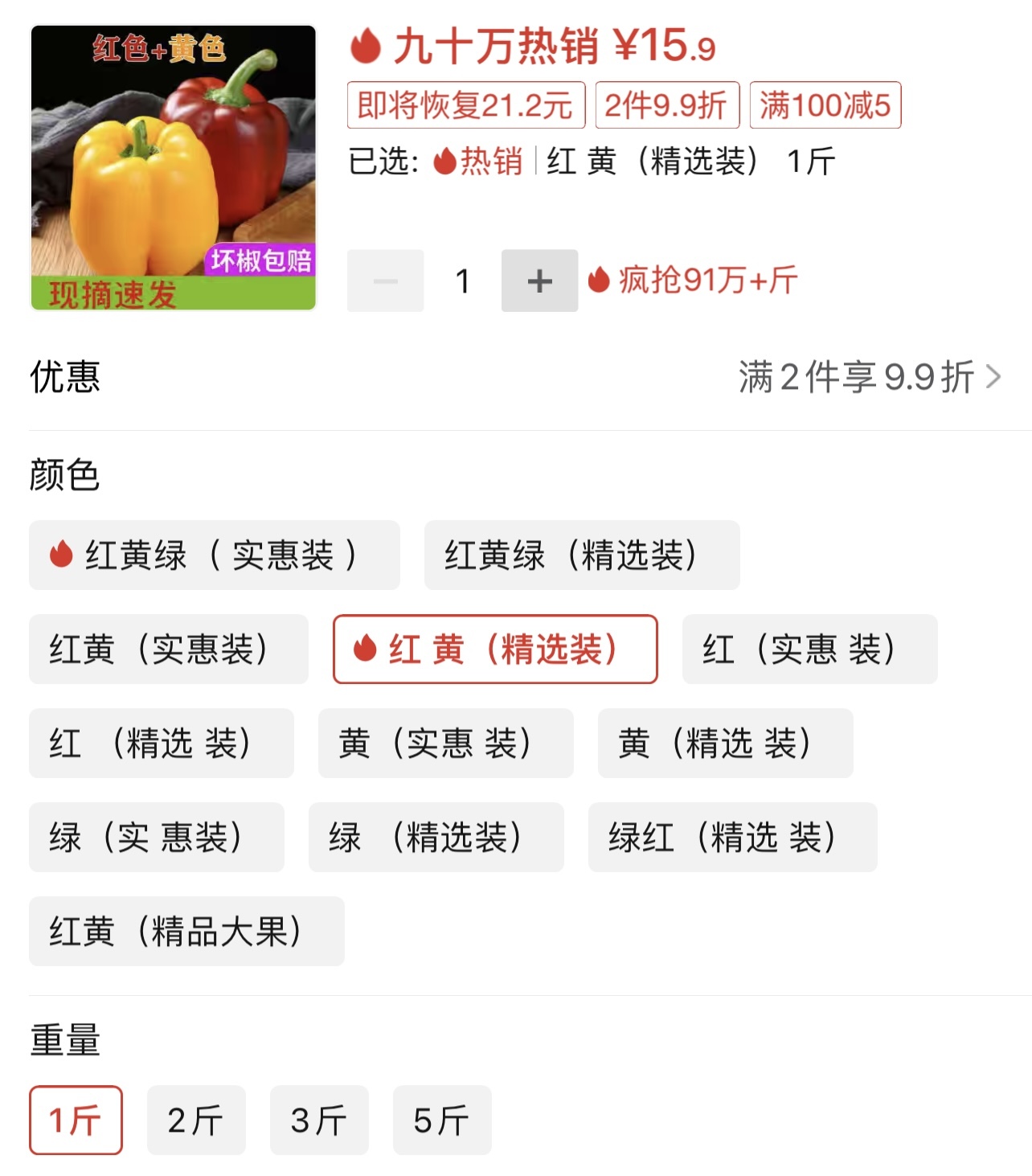Viewport: 1032px width, 1176px height.
Task: Pick the 红黄（实惠装）chip
Action: 168,649
